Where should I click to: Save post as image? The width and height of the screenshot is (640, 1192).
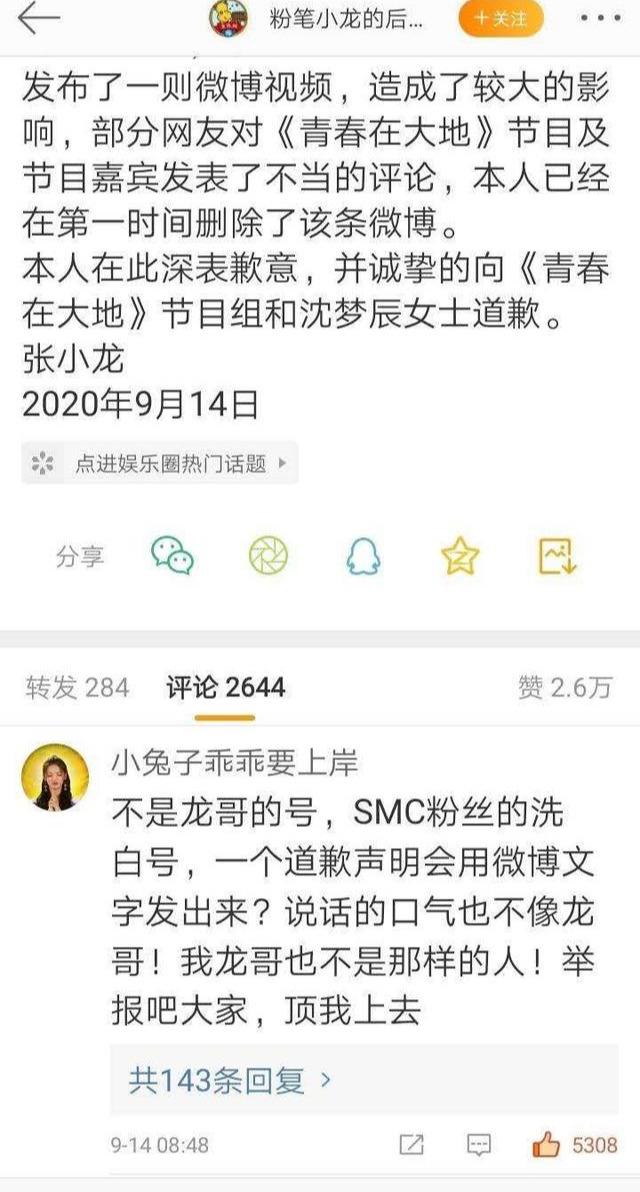coord(557,556)
